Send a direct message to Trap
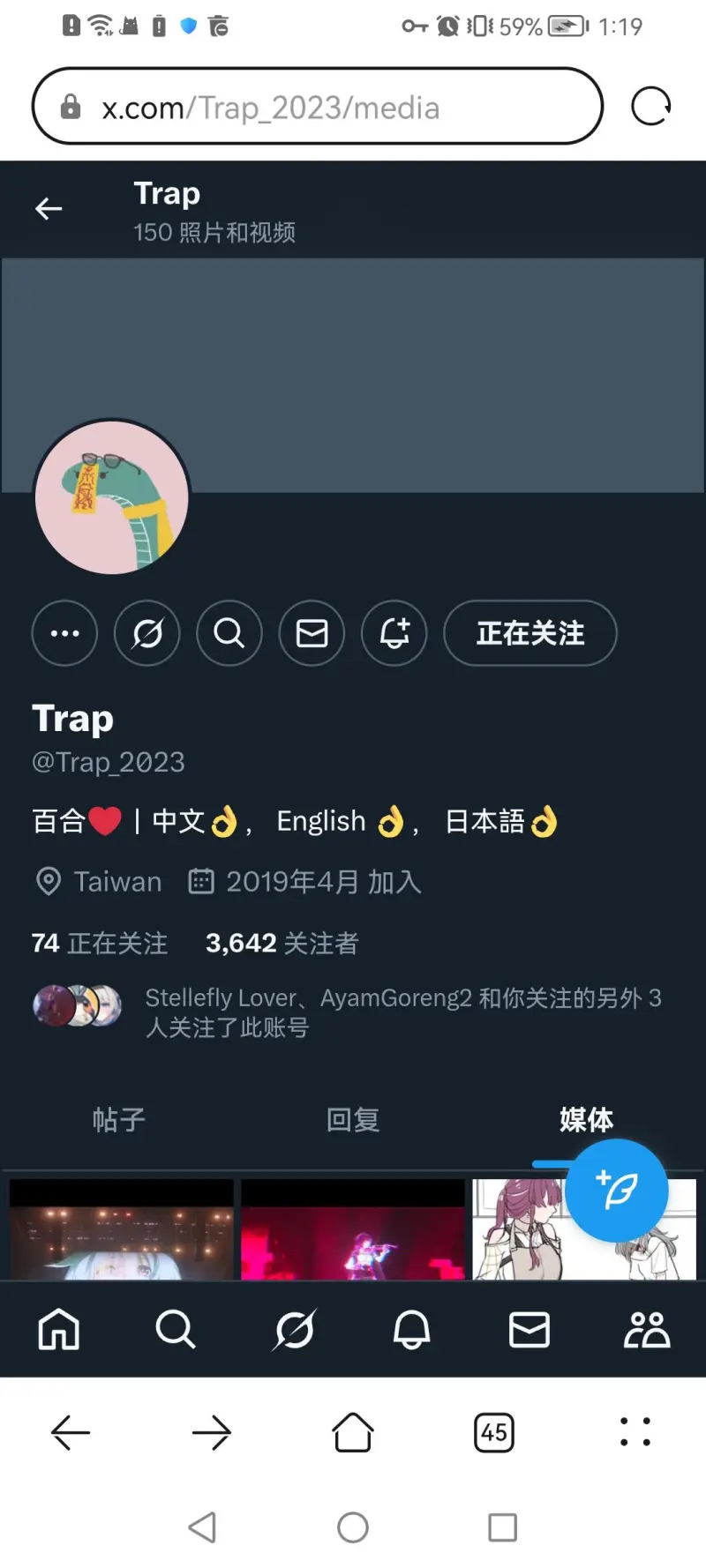Screen dimensions: 706x1568 coord(312,633)
